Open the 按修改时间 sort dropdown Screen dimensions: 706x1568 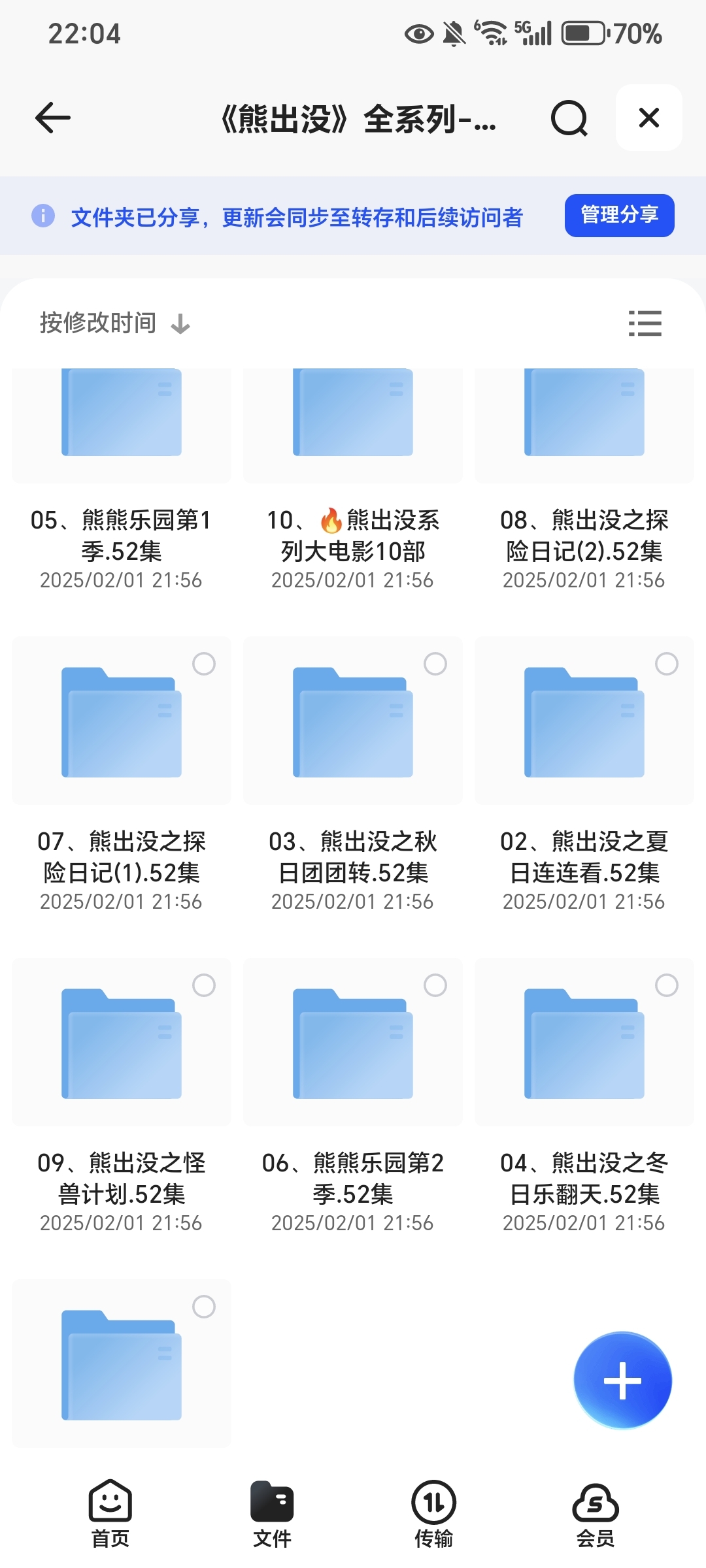click(114, 323)
